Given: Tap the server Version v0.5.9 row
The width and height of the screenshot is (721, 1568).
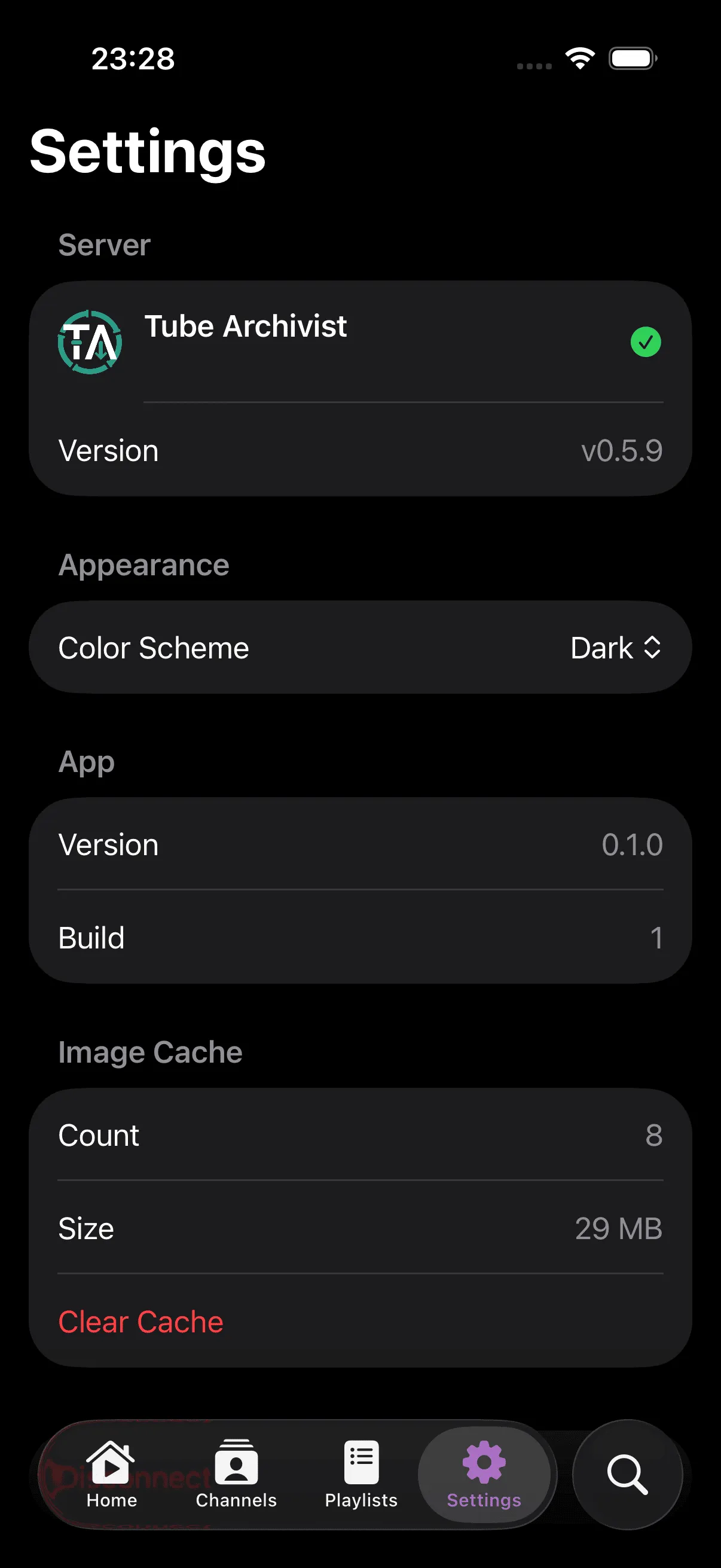Looking at the screenshot, I should click(x=360, y=450).
